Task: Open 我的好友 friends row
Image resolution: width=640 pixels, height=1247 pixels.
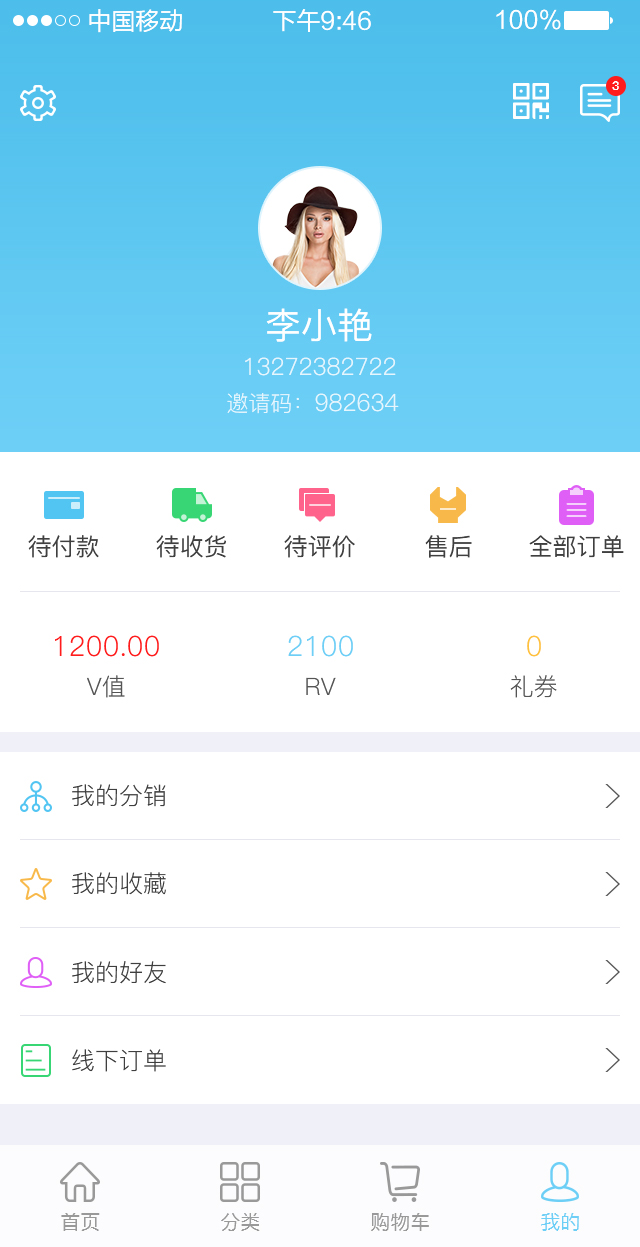Action: coord(320,972)
